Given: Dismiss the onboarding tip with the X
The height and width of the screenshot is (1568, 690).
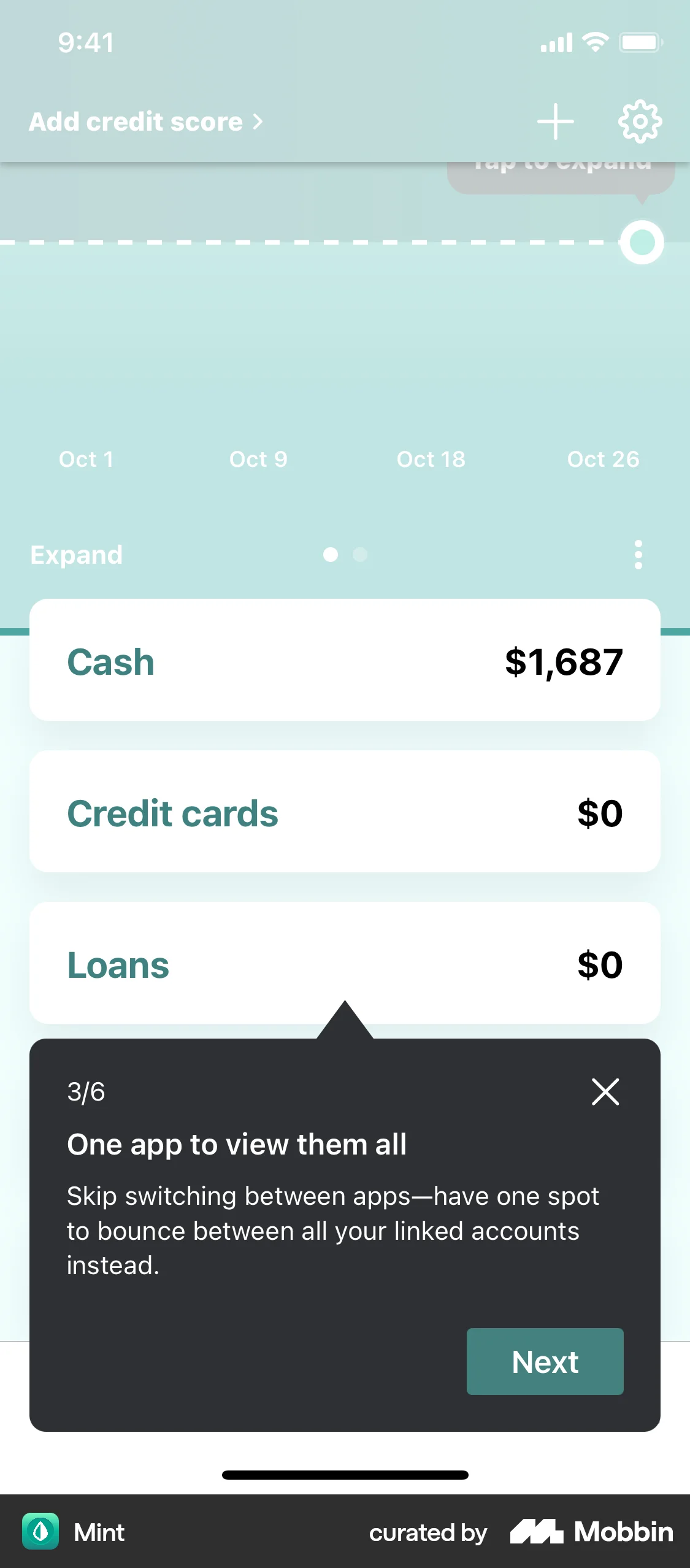Looking at the screenshot, I should [x=605, y=1092].
